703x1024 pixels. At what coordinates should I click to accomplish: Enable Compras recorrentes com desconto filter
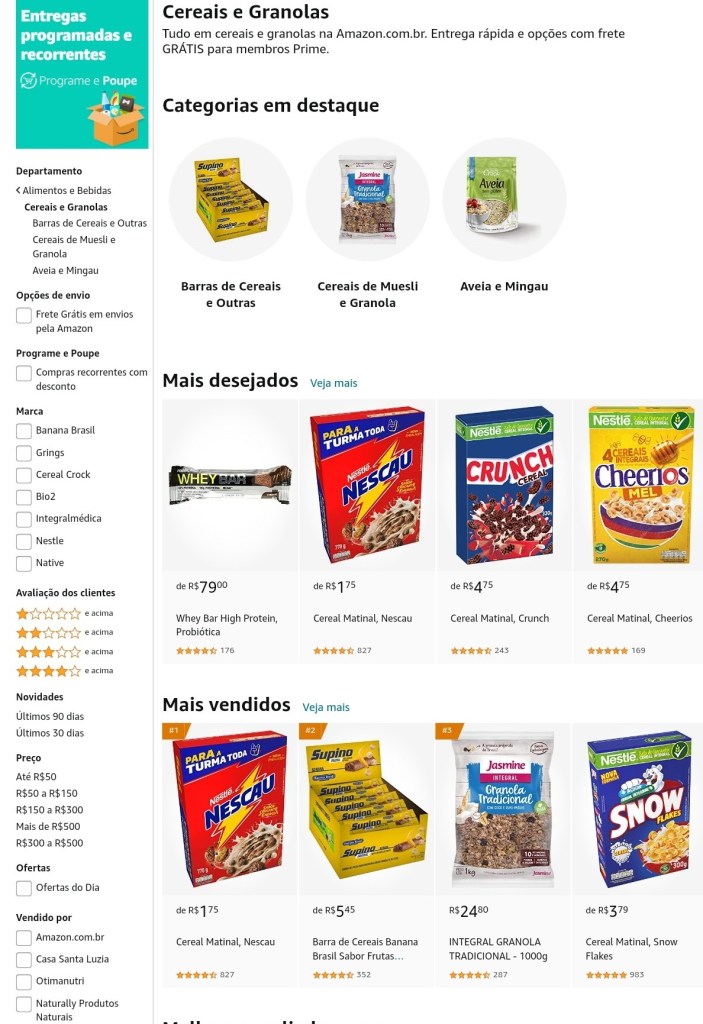coord(24,374)
